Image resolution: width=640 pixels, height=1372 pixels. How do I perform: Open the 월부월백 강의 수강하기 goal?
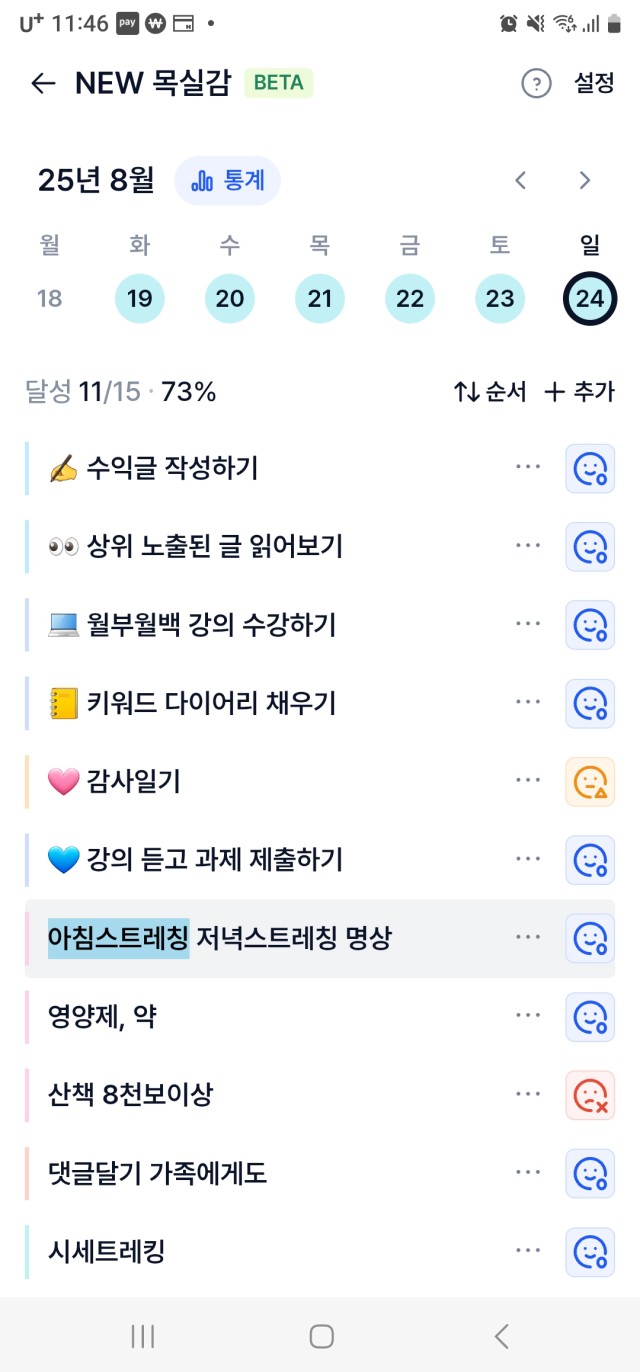(x=192, y=625)
